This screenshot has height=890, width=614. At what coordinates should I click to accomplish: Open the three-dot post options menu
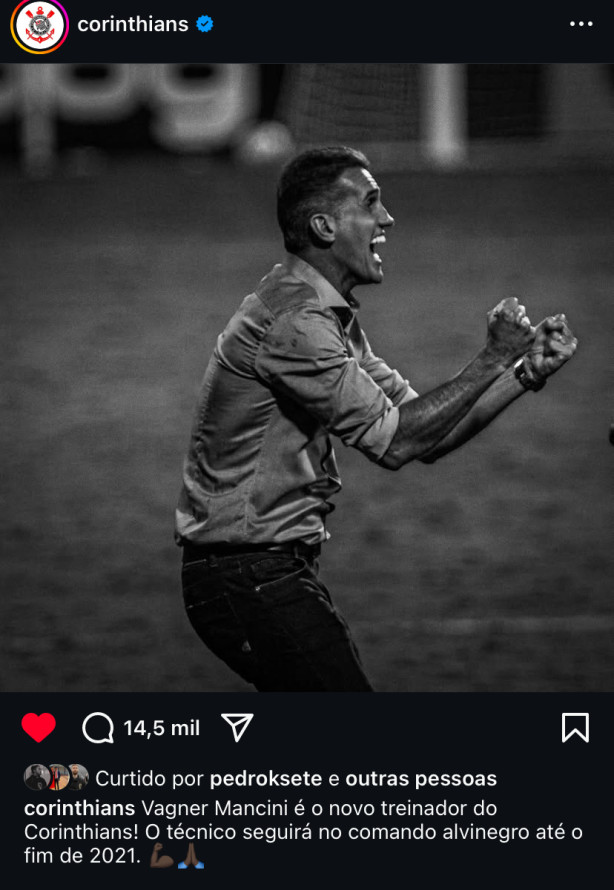[580, 25]
